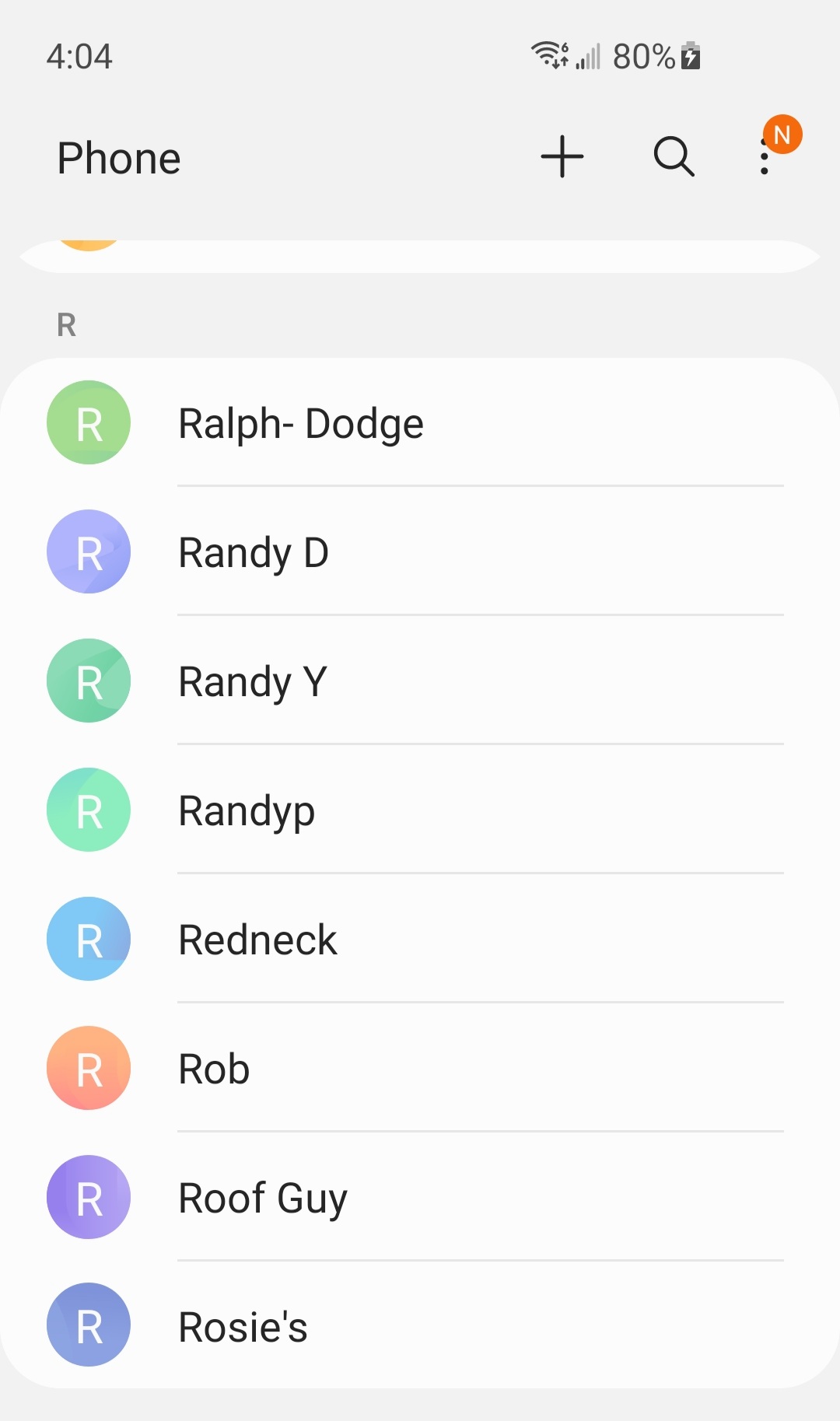This screenshot has height=1421, width=840.
Task: Open the search icon
Action: (x=674, y=157)
